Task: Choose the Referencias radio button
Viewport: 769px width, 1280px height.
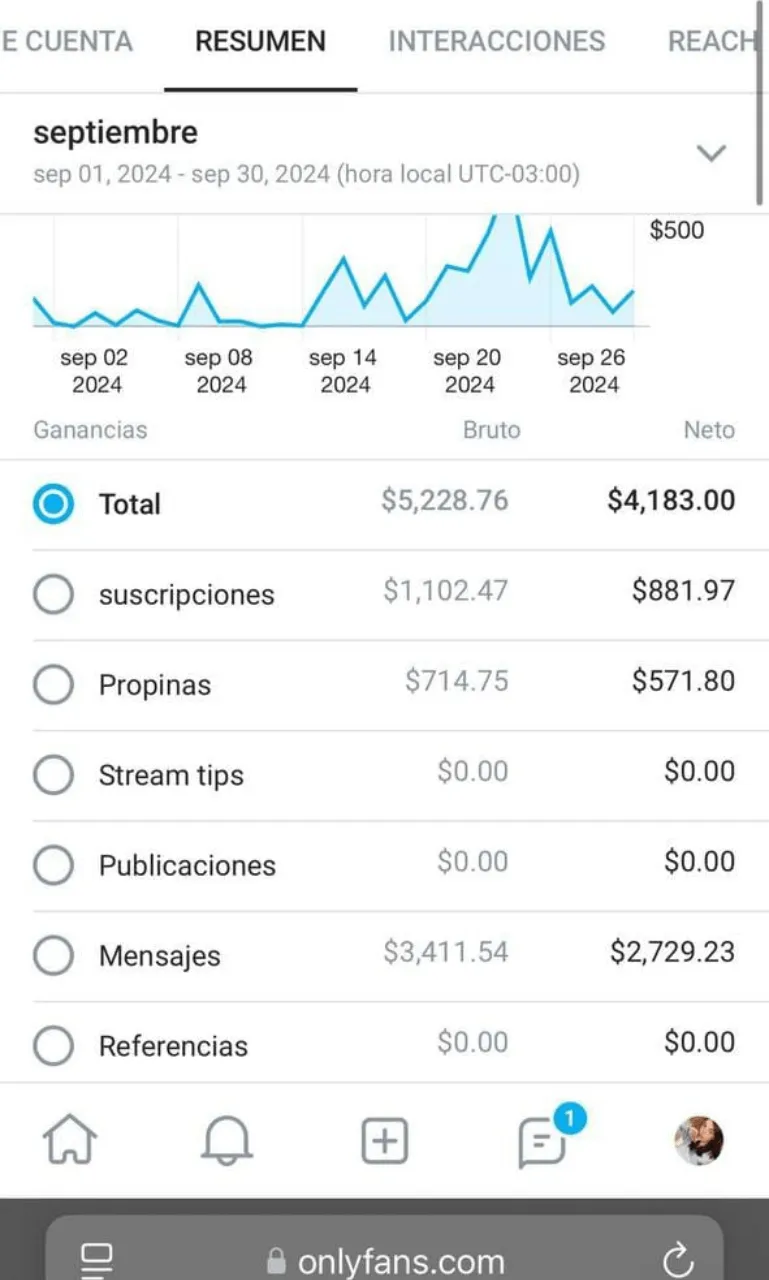Action: (53, 1046)
